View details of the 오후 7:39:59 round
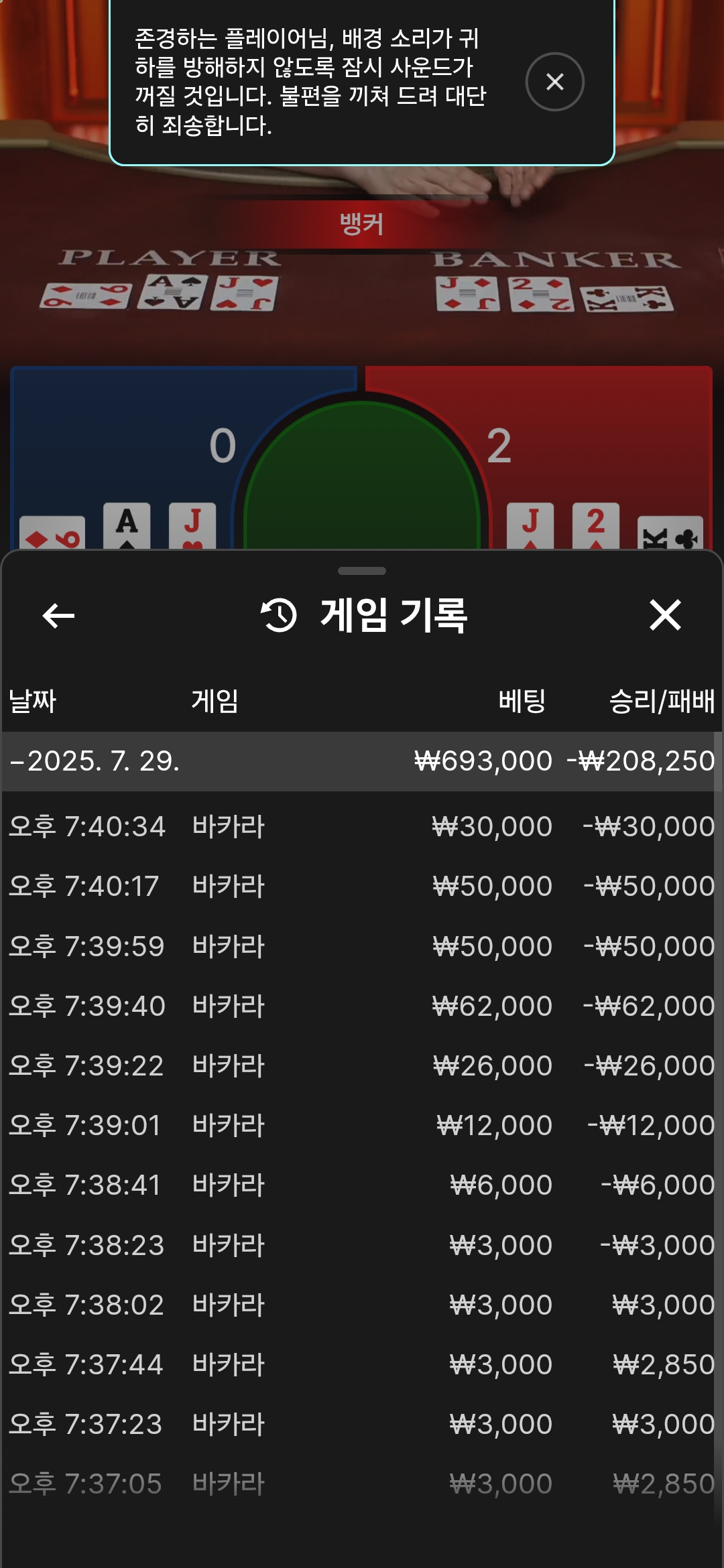This screenshot has height=1568, width=724. (362, 946)
